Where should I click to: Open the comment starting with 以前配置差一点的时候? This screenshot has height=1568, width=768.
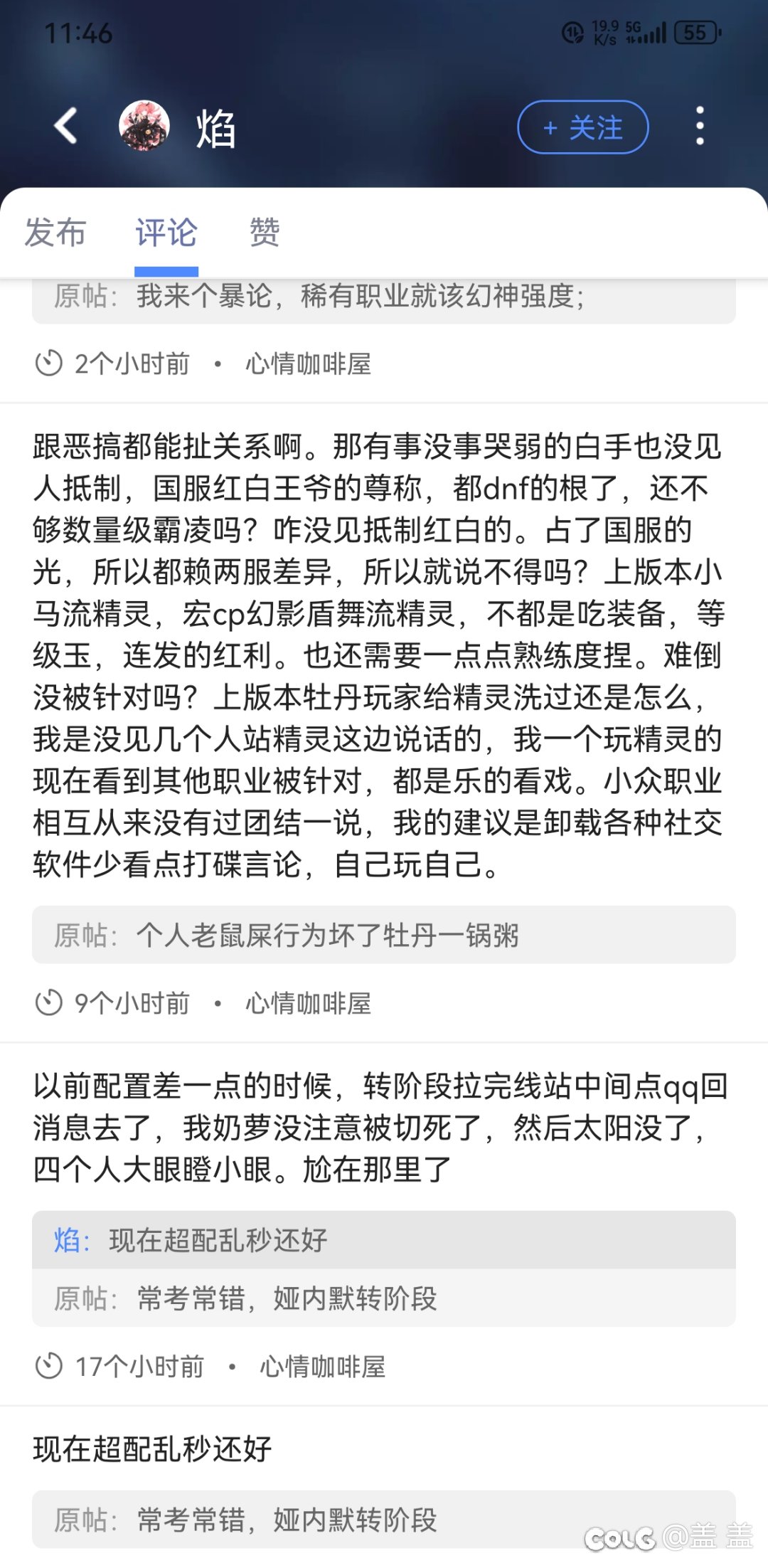coord(380,1128)
